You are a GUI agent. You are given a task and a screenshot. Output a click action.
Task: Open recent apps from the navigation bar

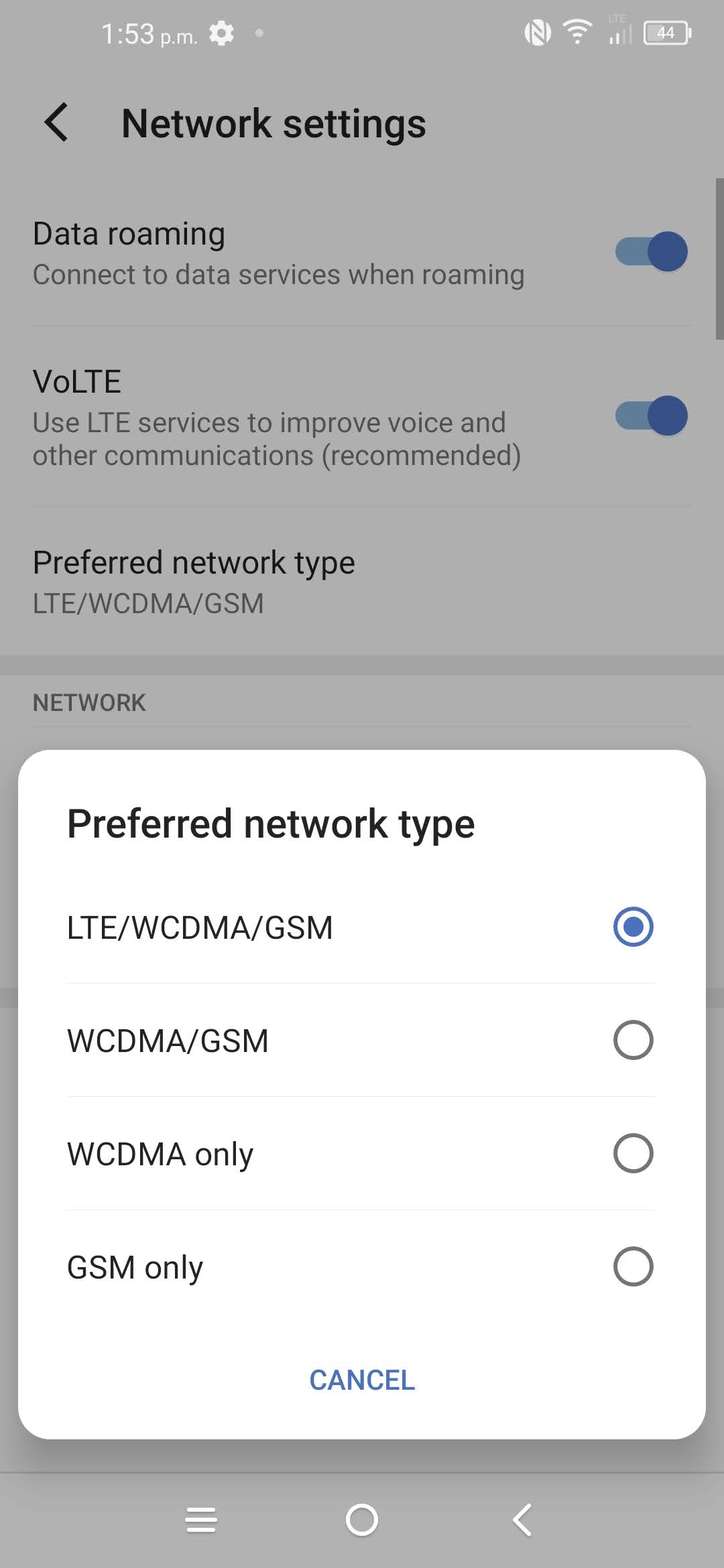(201, 1519)
